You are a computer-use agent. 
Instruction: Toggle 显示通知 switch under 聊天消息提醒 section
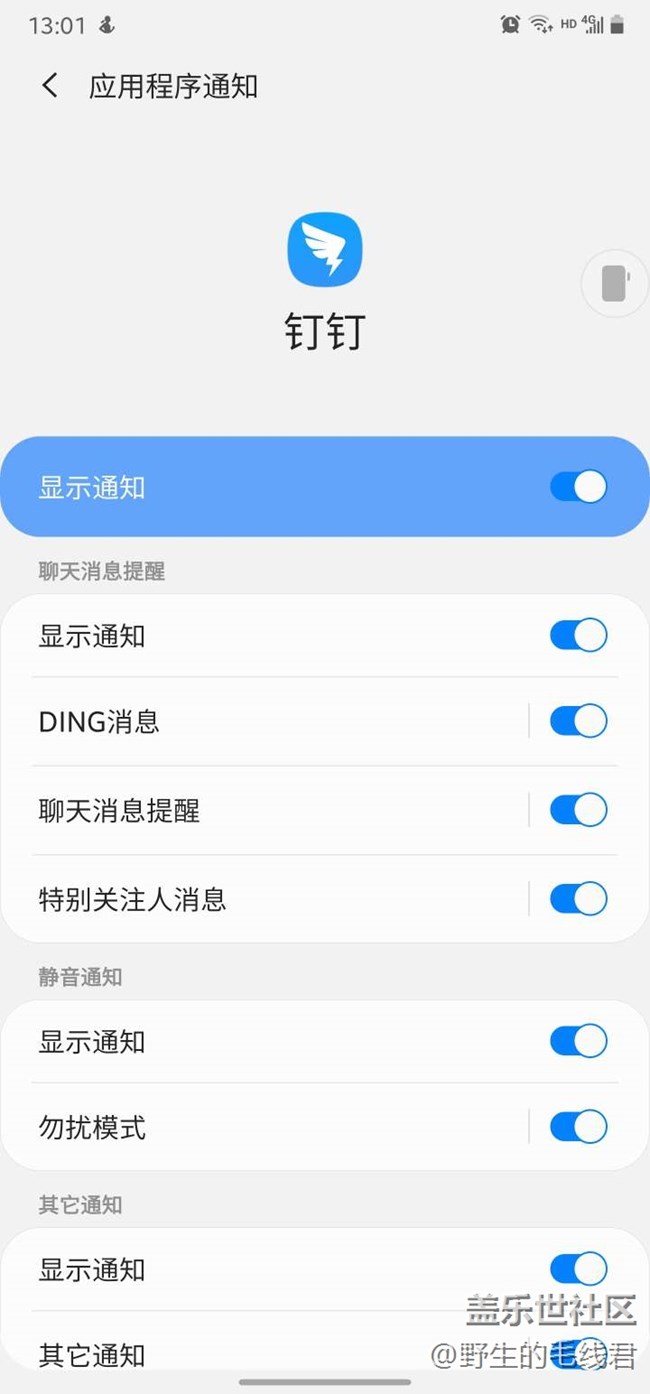click(x=578, y=635)
